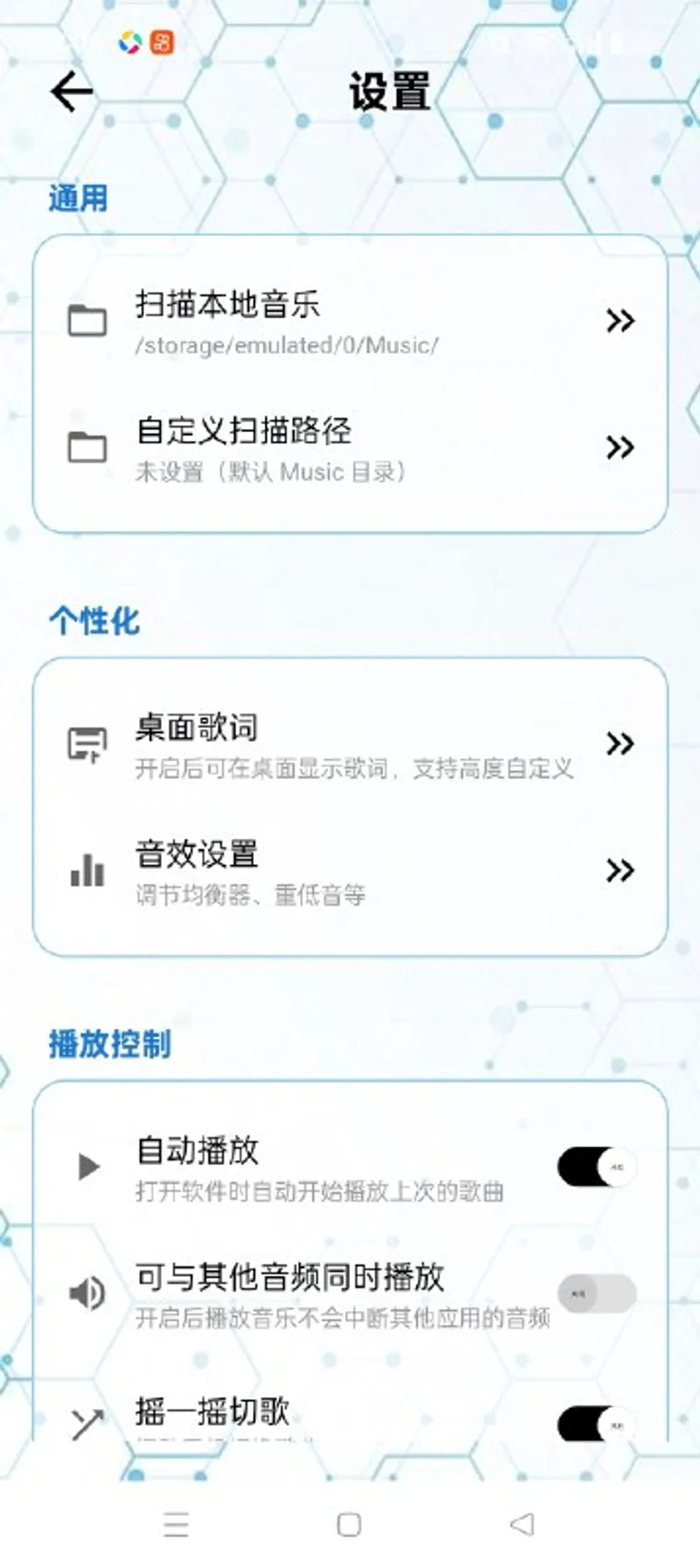Open the 自定义扫描路径 setting
This screenshot has height=1568, width=700.
[350, 446]
